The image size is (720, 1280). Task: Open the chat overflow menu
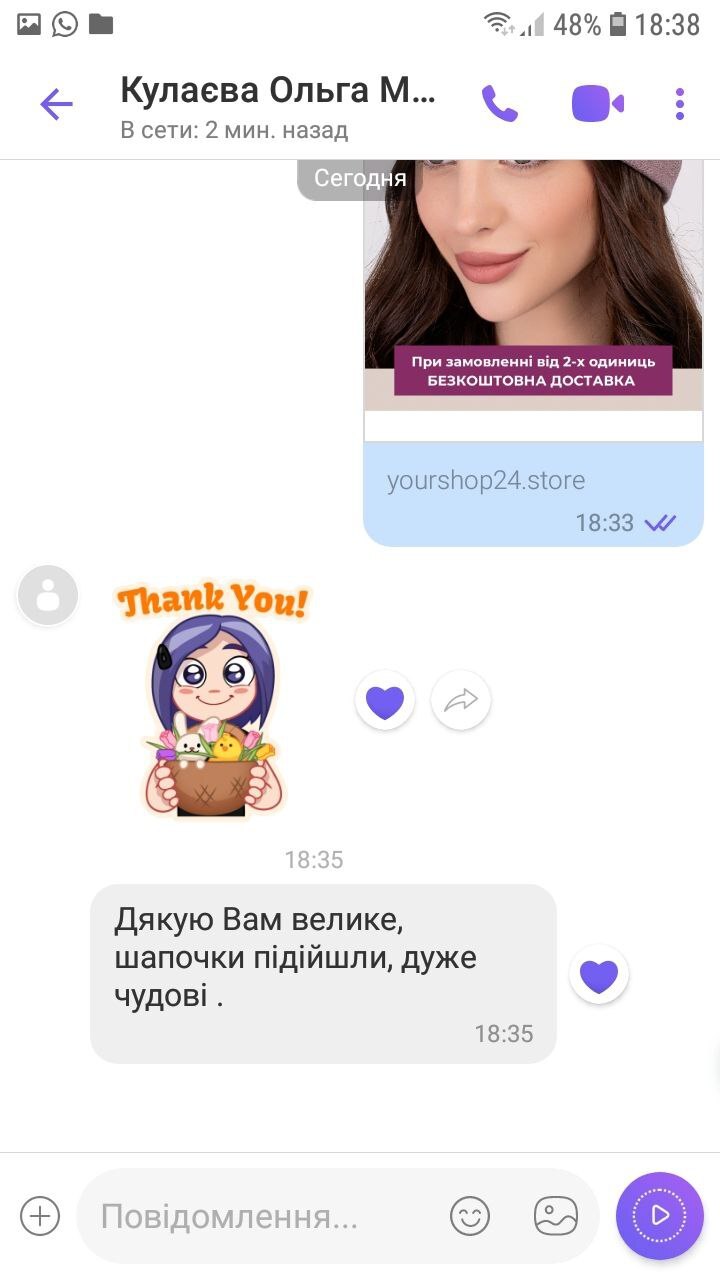pos(680,104)
